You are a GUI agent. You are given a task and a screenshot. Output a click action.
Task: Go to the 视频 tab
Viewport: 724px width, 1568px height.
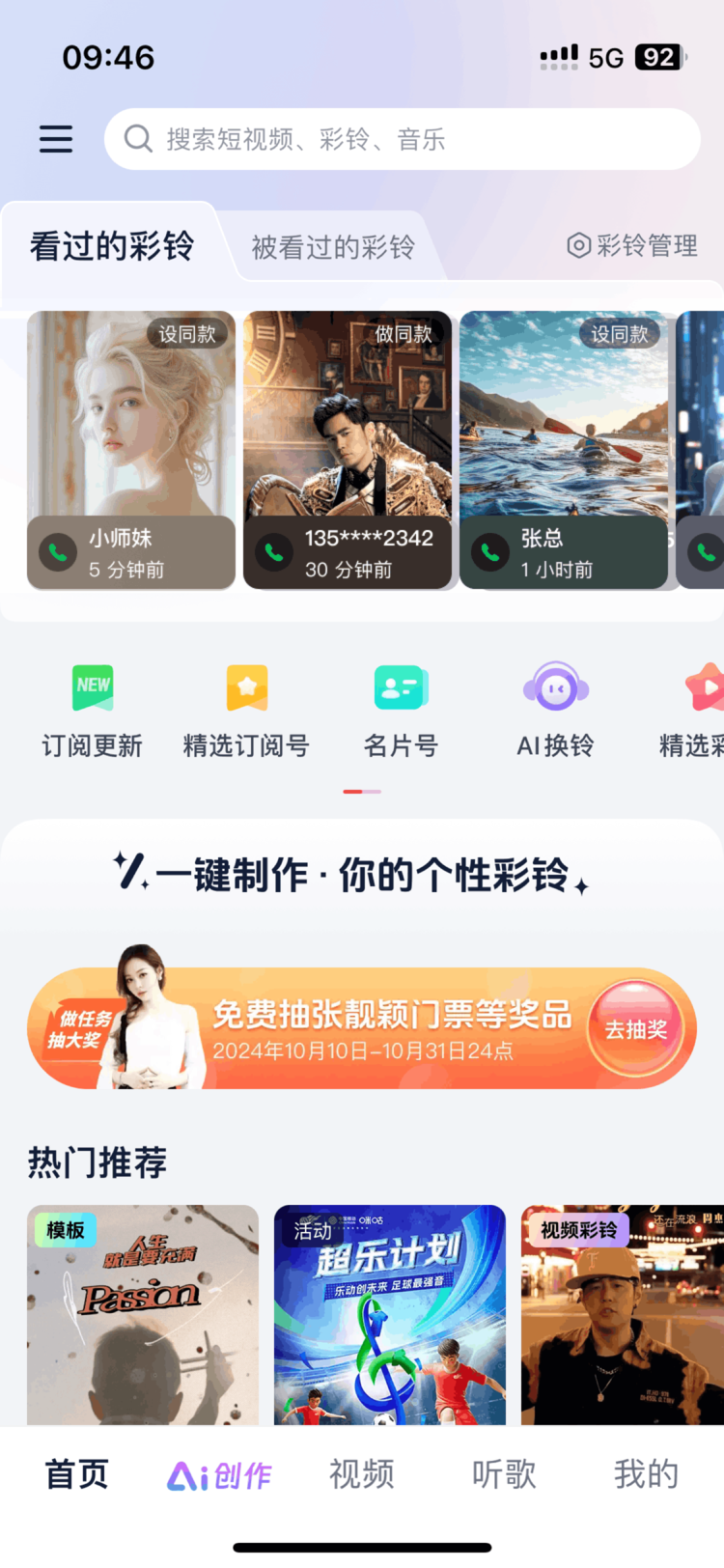(x=362, y=1474)
